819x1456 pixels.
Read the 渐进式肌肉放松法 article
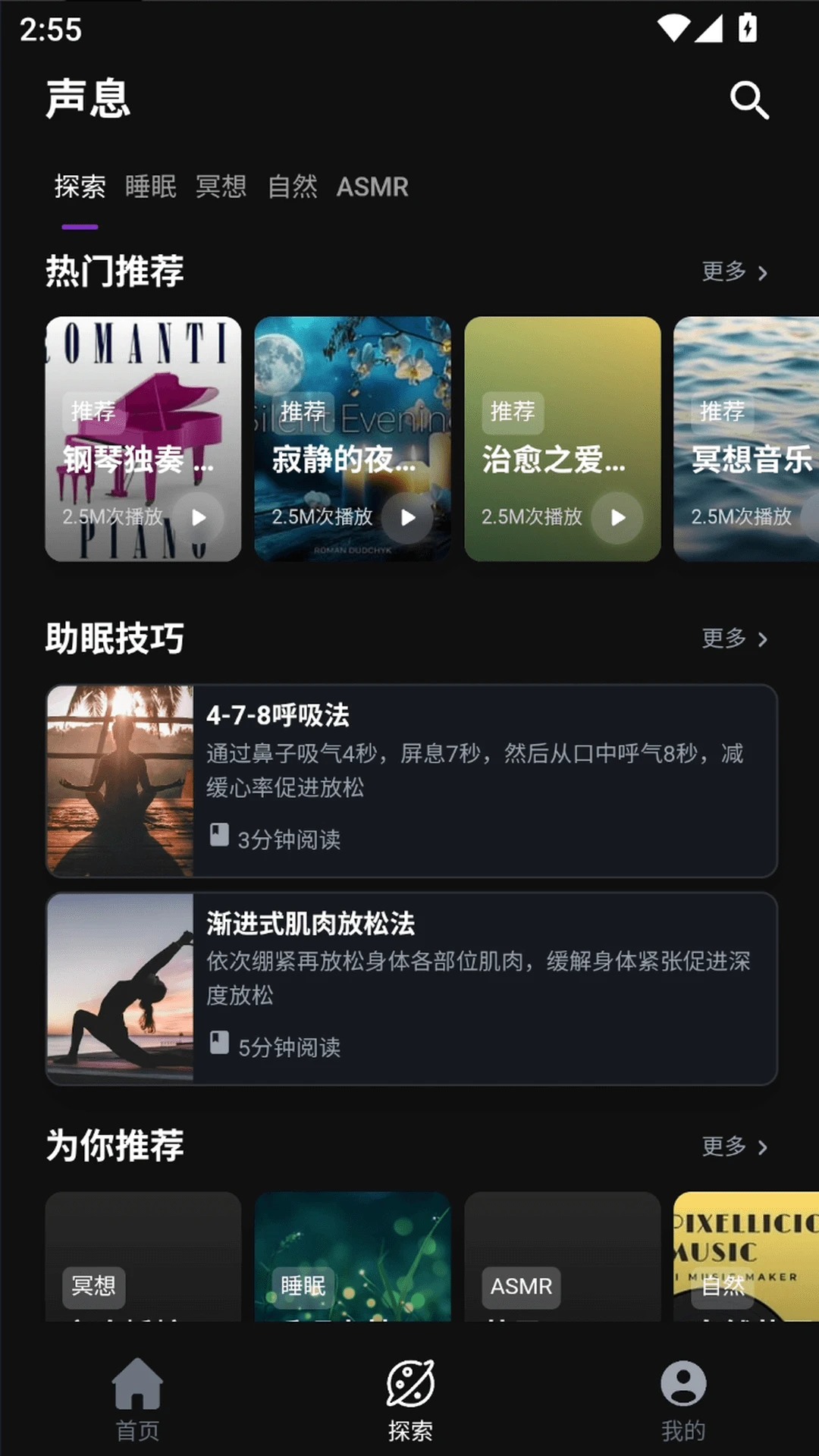point(411,989)
